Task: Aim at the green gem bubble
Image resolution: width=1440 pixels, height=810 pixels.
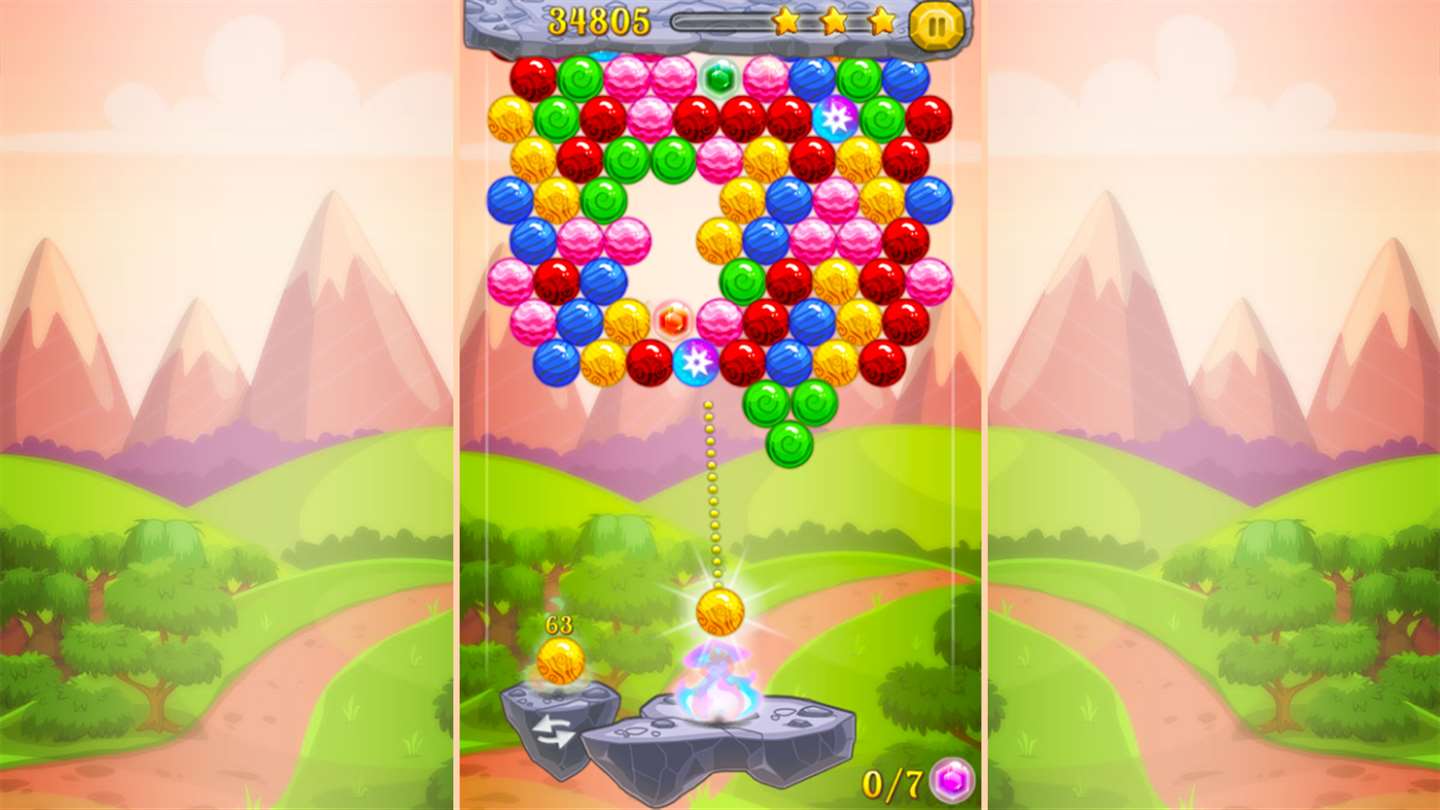Action: pyautogui.click(x=719, y=77)
